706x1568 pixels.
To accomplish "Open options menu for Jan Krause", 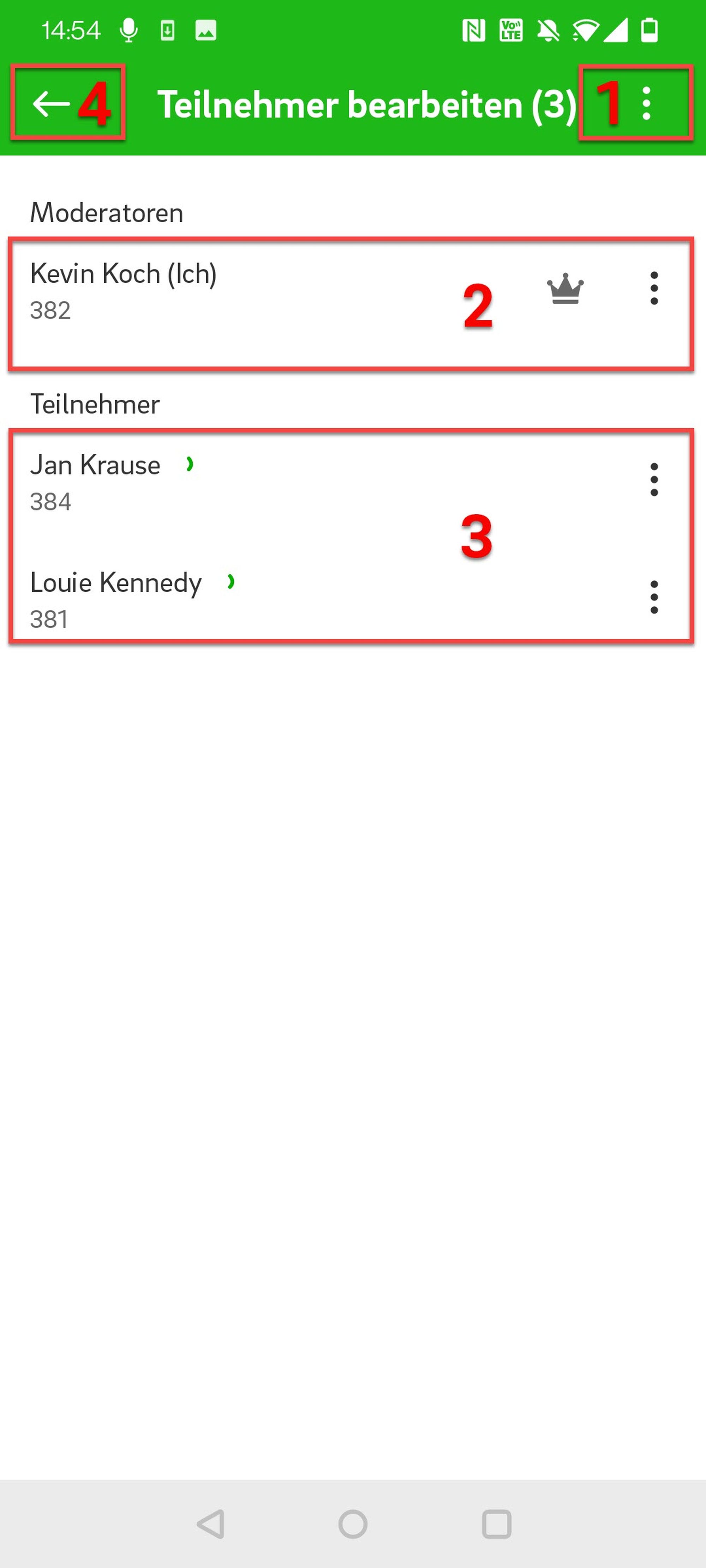I will [654, 479].
